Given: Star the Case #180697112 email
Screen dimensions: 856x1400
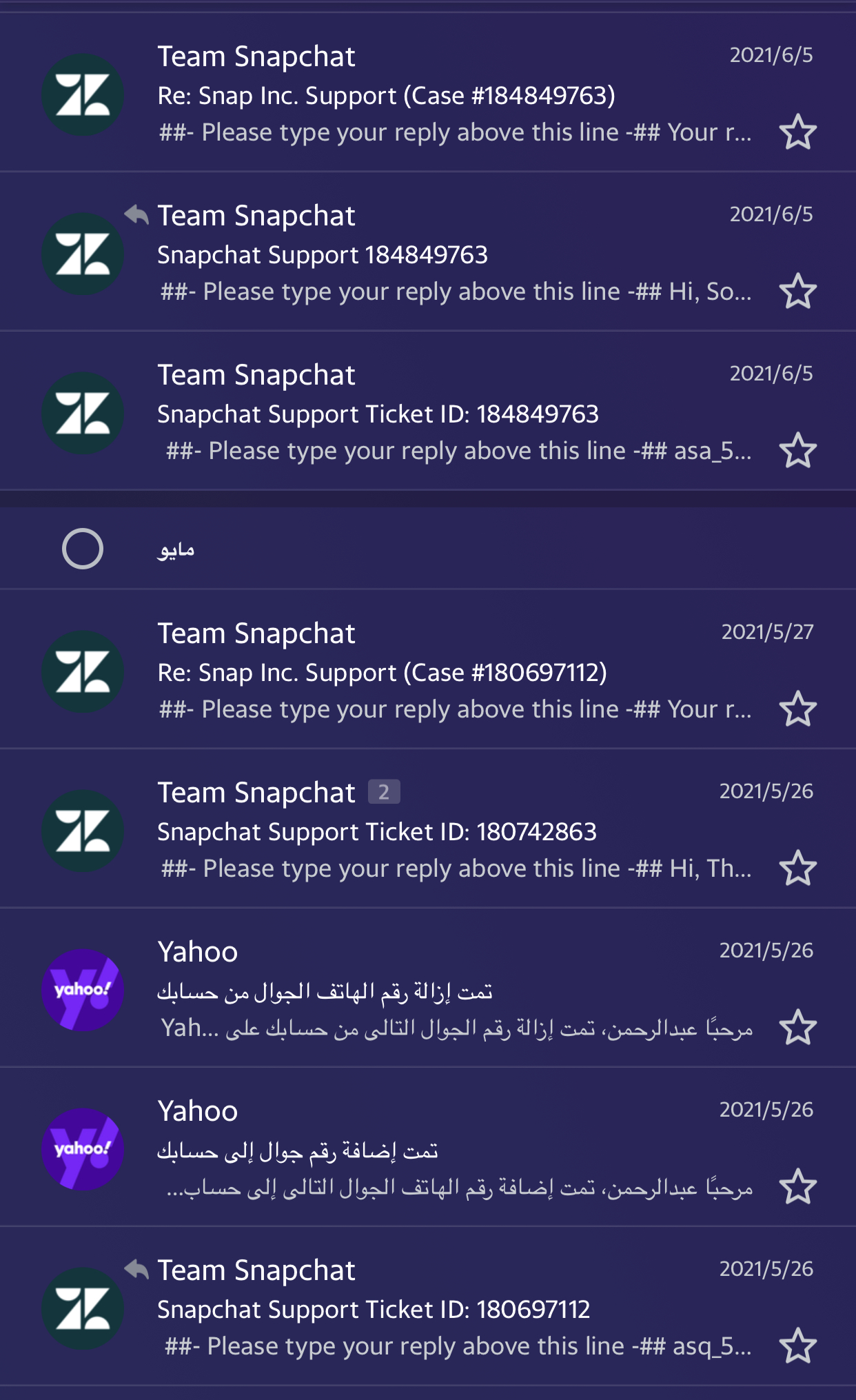Looking at the screenshot, I should click(x=797, y=709).
